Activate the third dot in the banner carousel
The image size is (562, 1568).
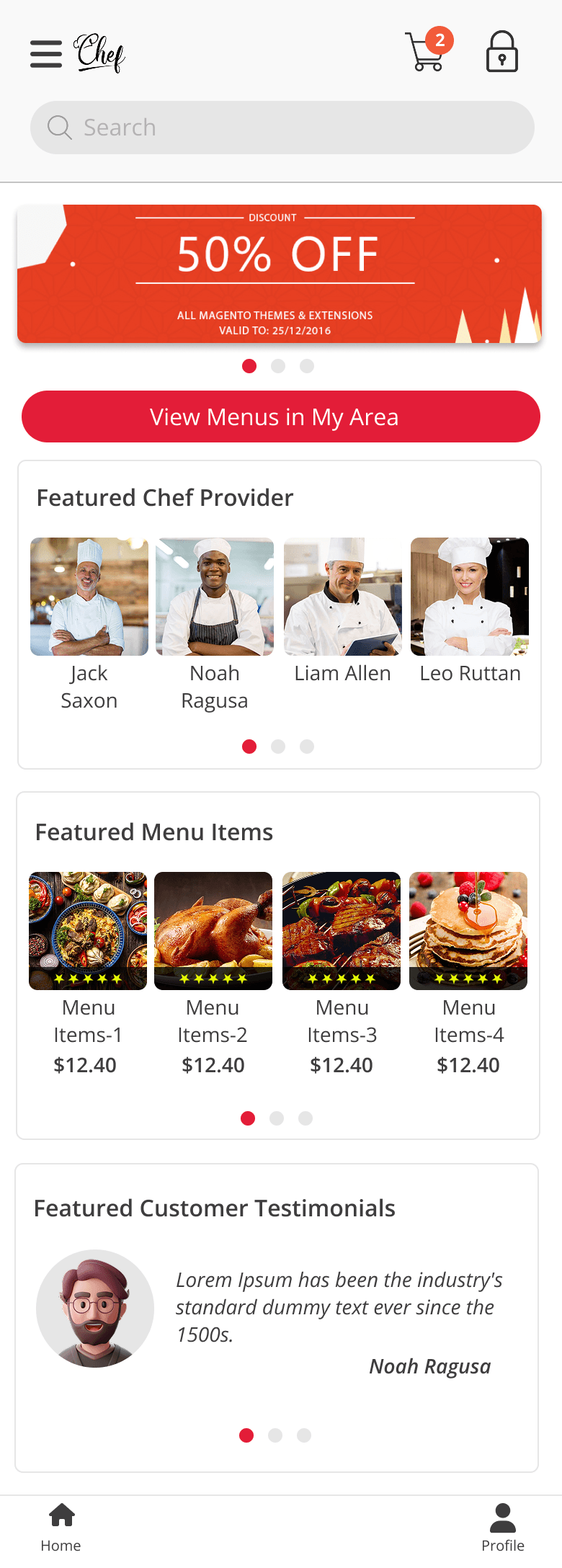click(x=307, y=366)
